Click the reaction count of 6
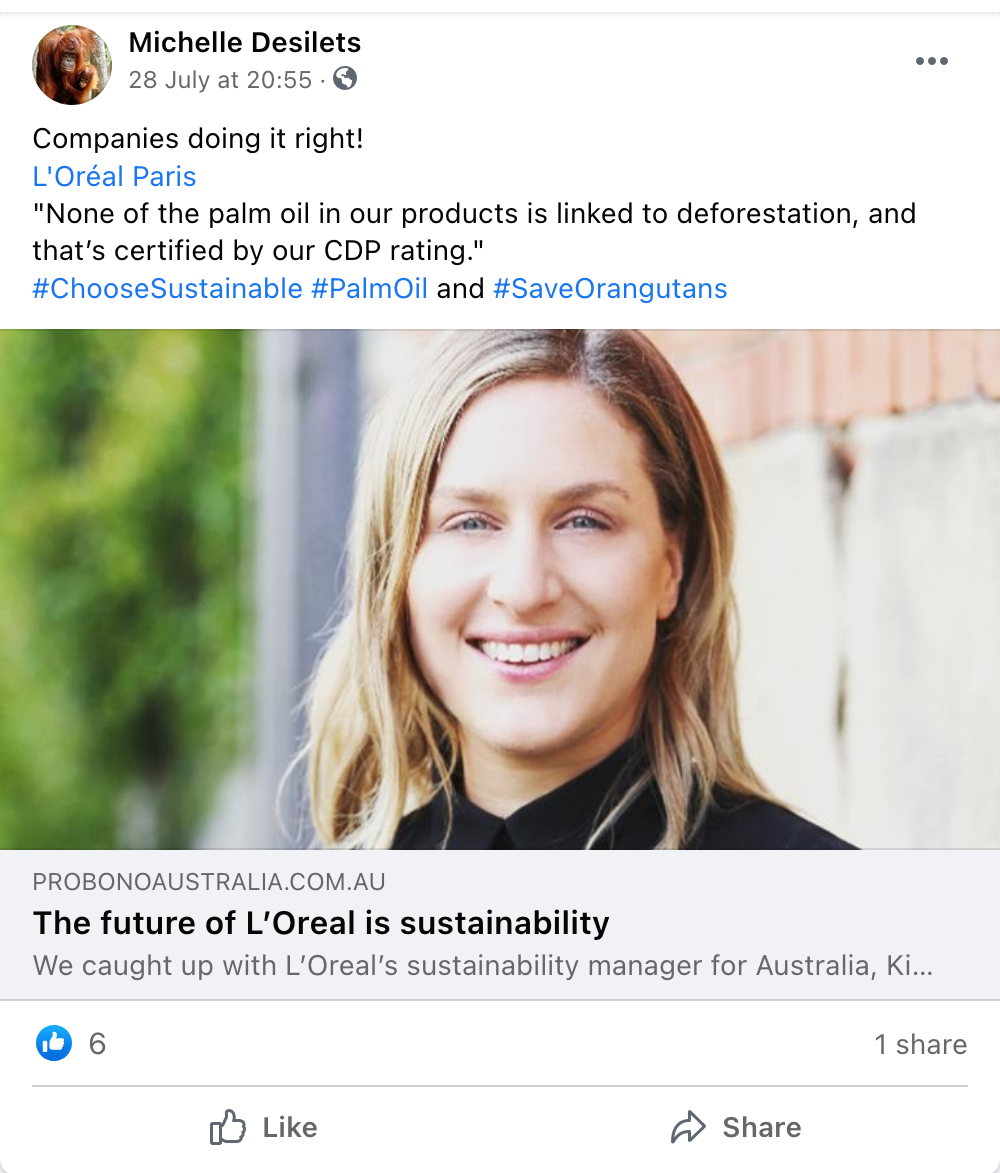The width and height of the screenshot is (1000, 1173). 98,1043
